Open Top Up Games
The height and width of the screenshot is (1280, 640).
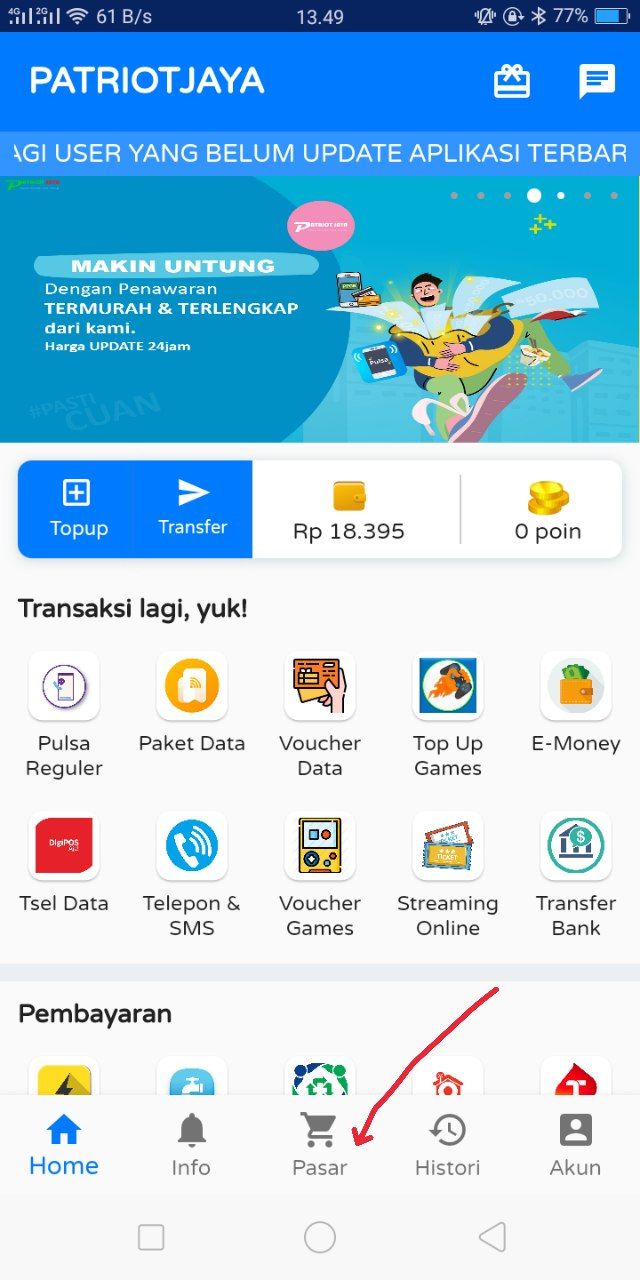click(448, 713)
